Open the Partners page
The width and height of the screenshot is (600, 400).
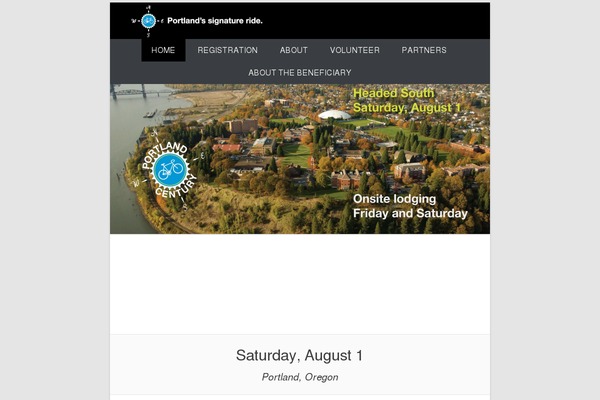pos(424,50)
